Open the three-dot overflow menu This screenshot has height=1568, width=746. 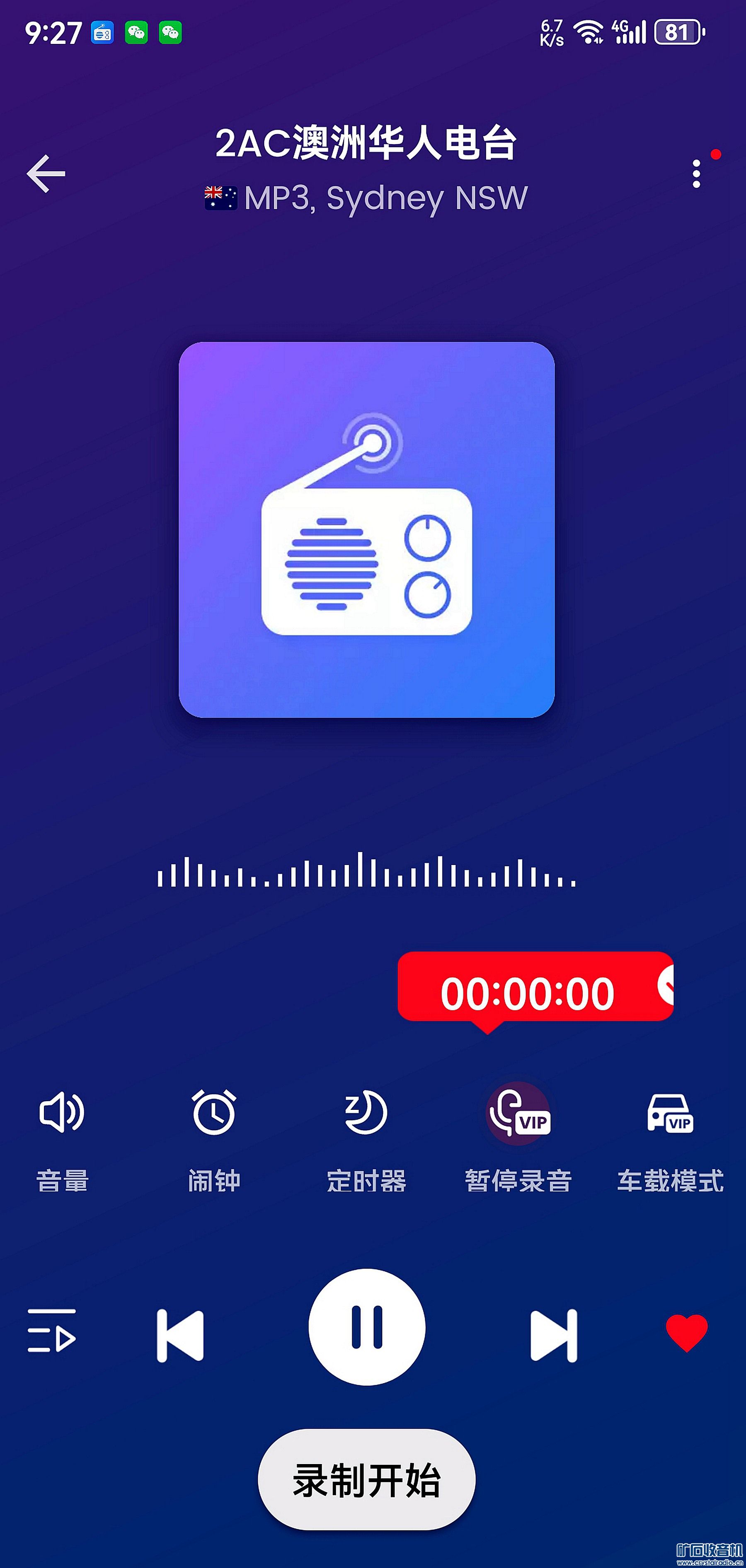pos(697,174)
